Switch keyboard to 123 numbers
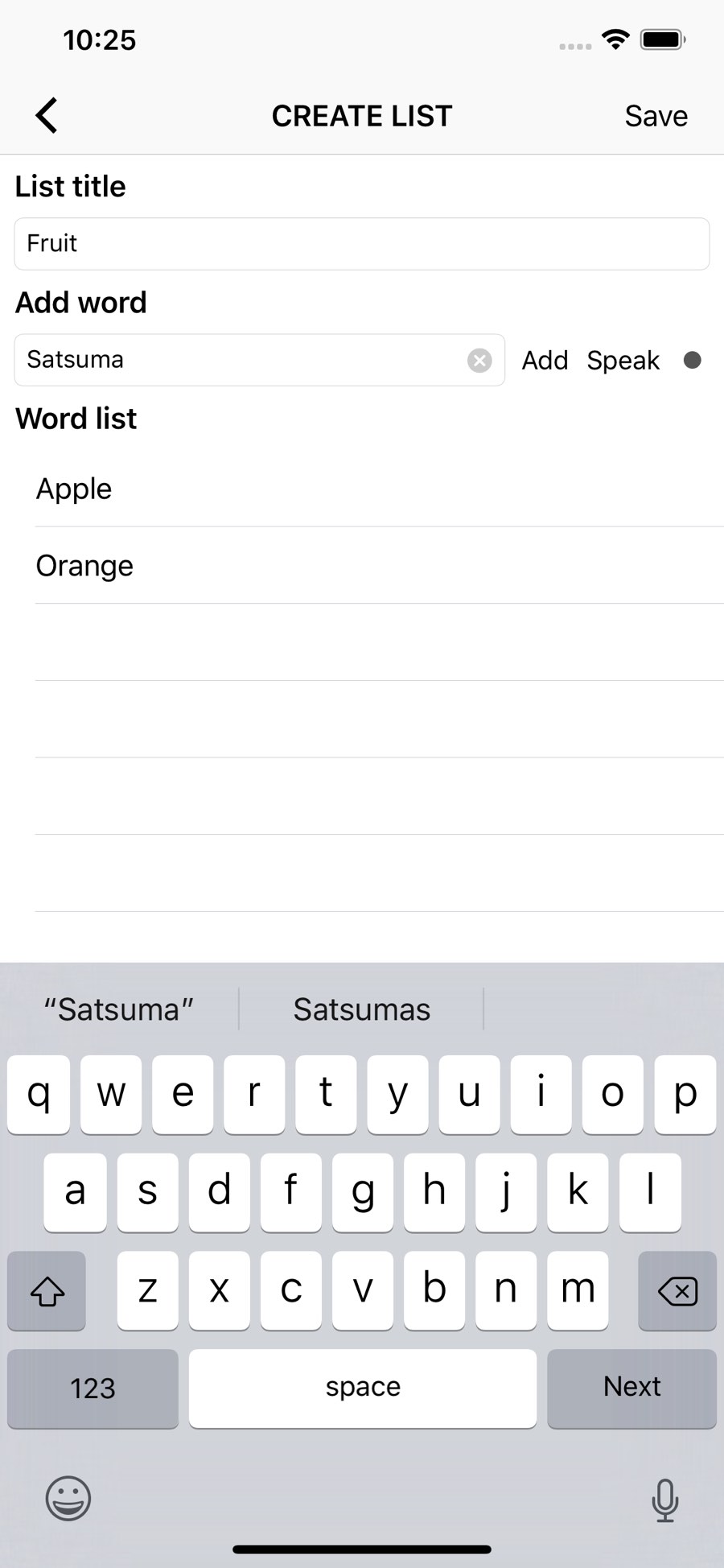 pos(93,1388)
